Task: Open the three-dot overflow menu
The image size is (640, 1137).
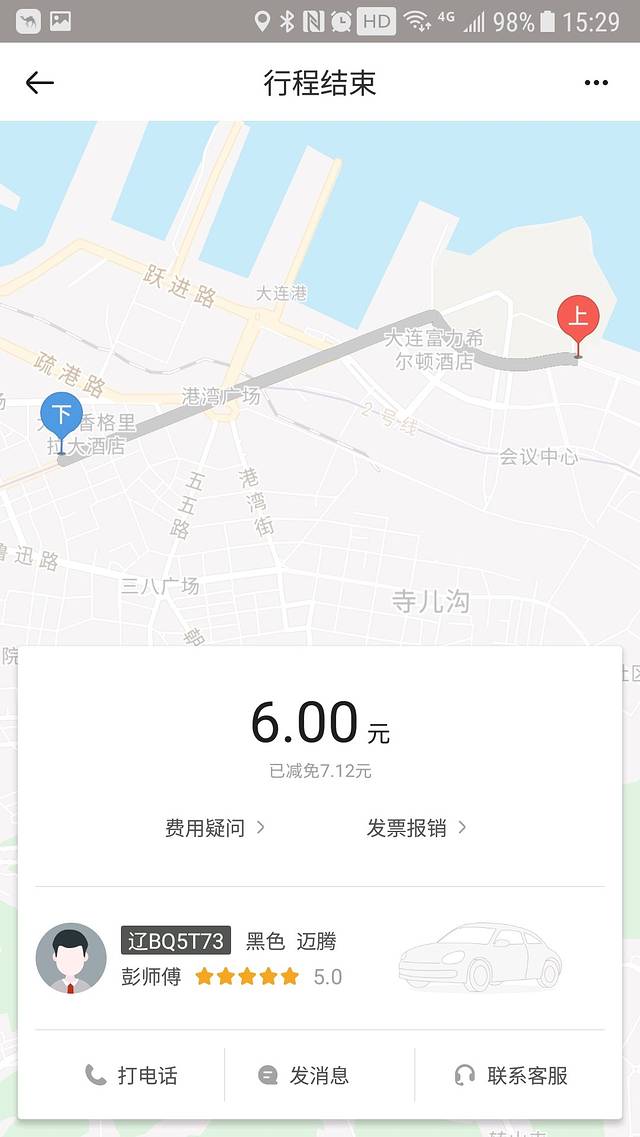Action: pyautogui.click(x=596, y=83)
